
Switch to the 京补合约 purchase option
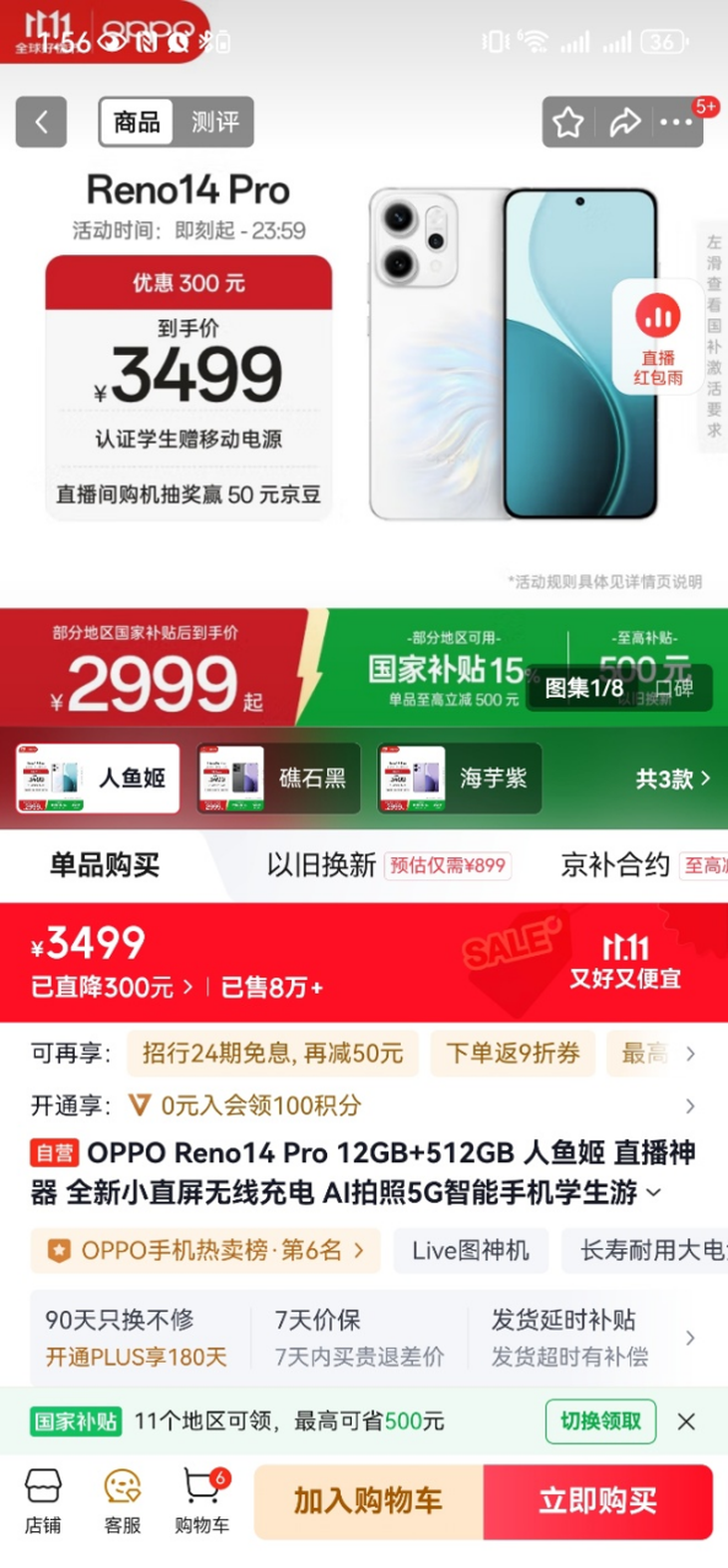click(x=614, y=865)
